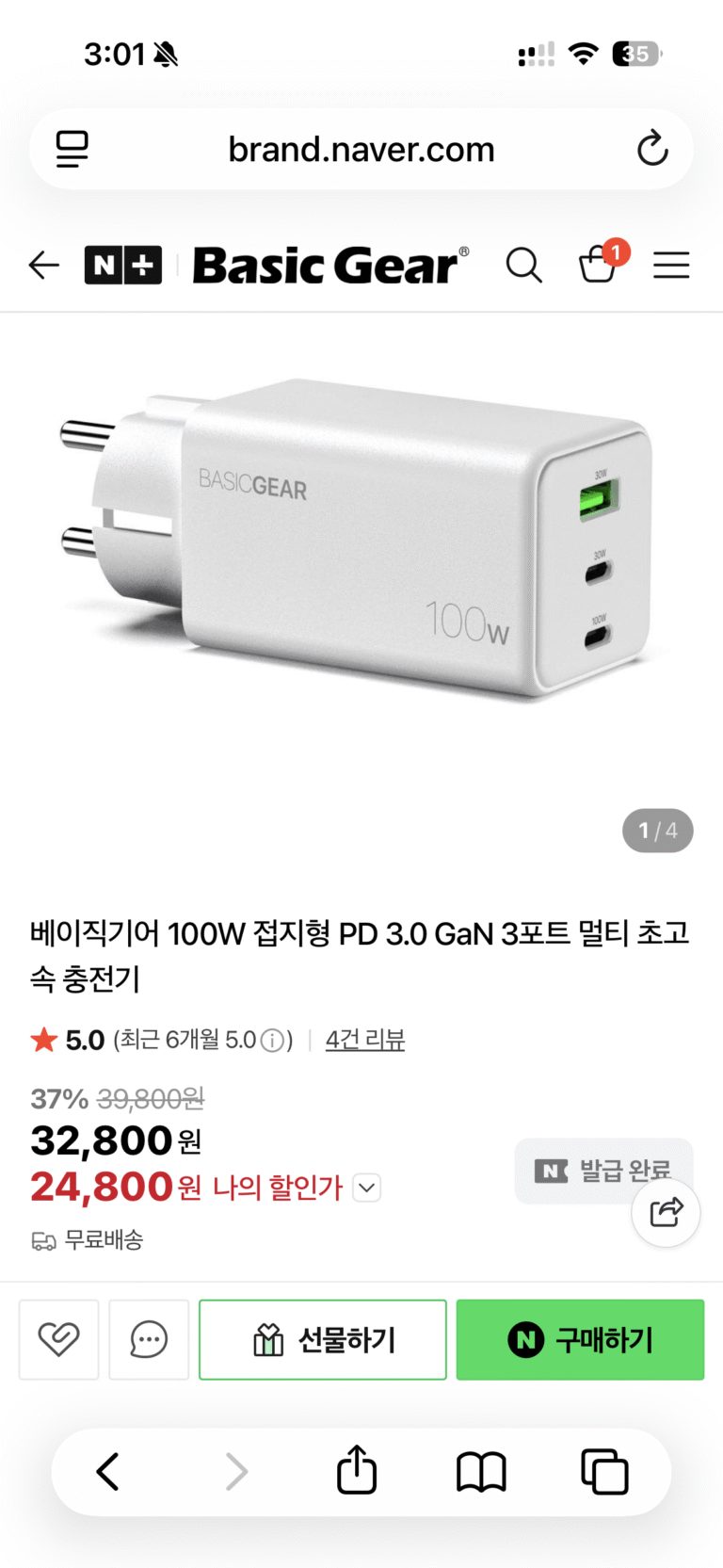Tap 구매하기 to buy now
Viewport: 723px width, 1568px height.
coord(580,1339)
